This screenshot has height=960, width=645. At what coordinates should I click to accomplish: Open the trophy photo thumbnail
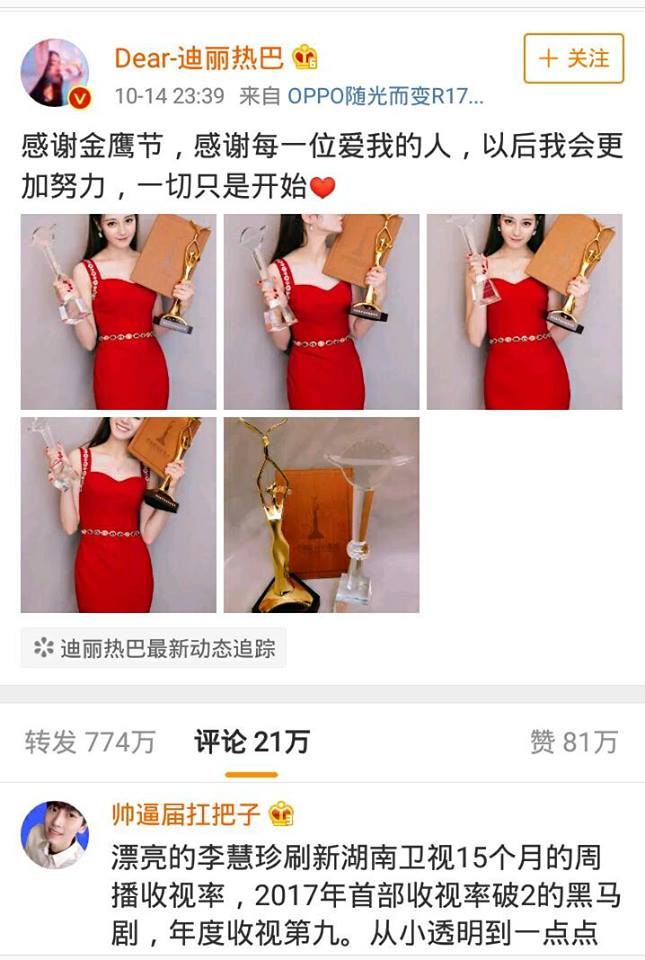tap(321, 515)
